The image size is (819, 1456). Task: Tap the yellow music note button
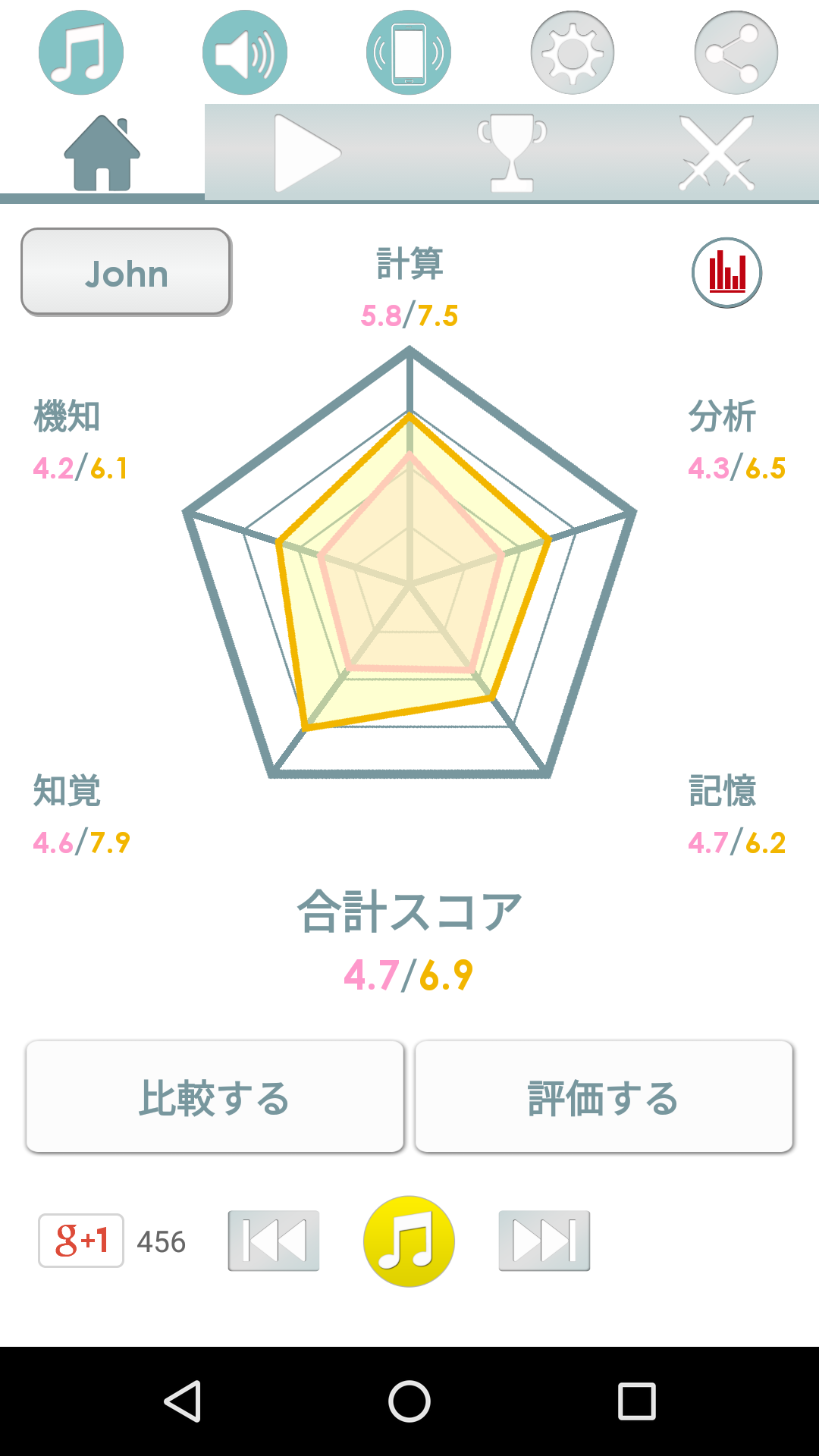[x=409, y=1241]
